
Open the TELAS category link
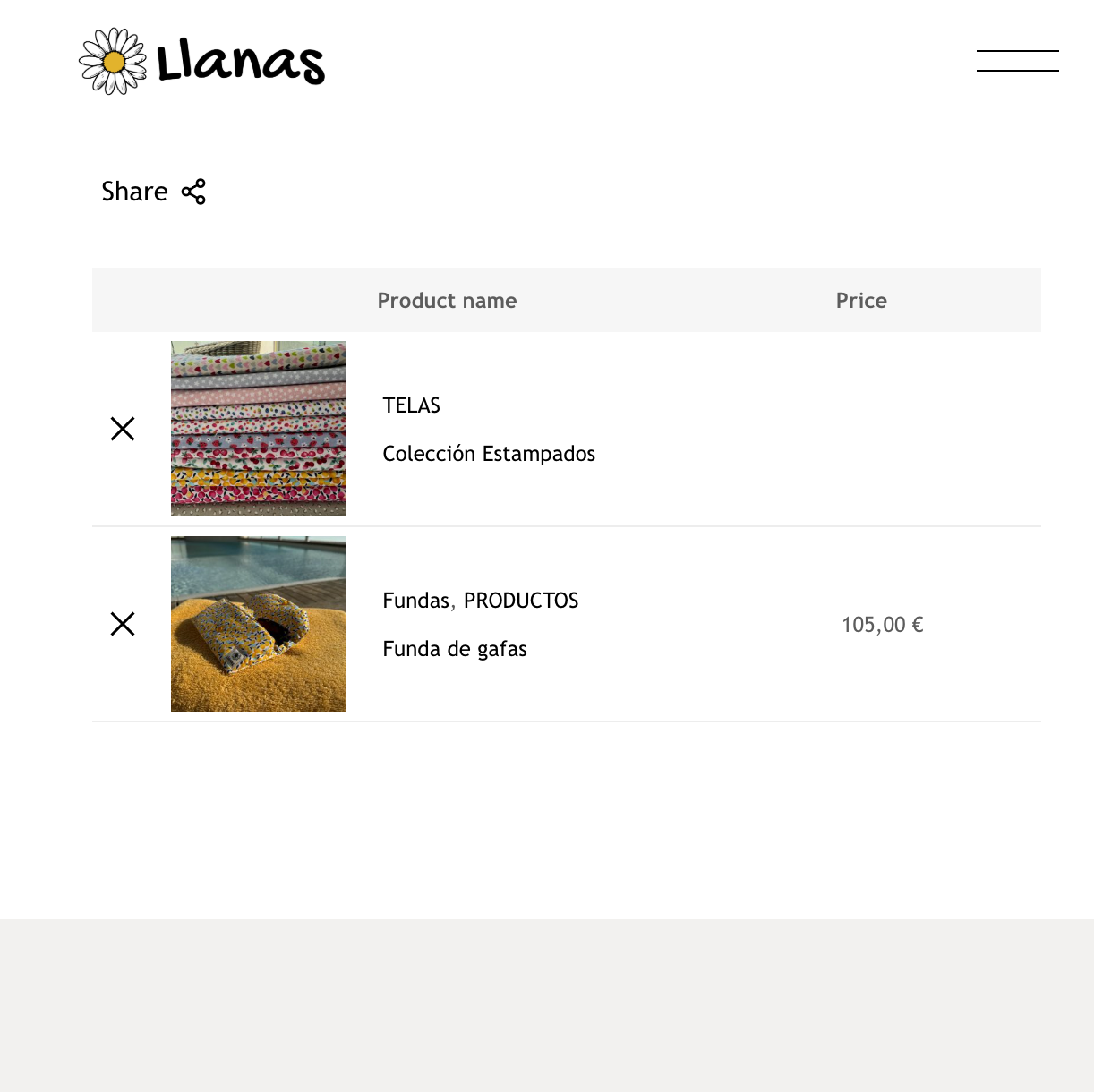coord(411,405)
